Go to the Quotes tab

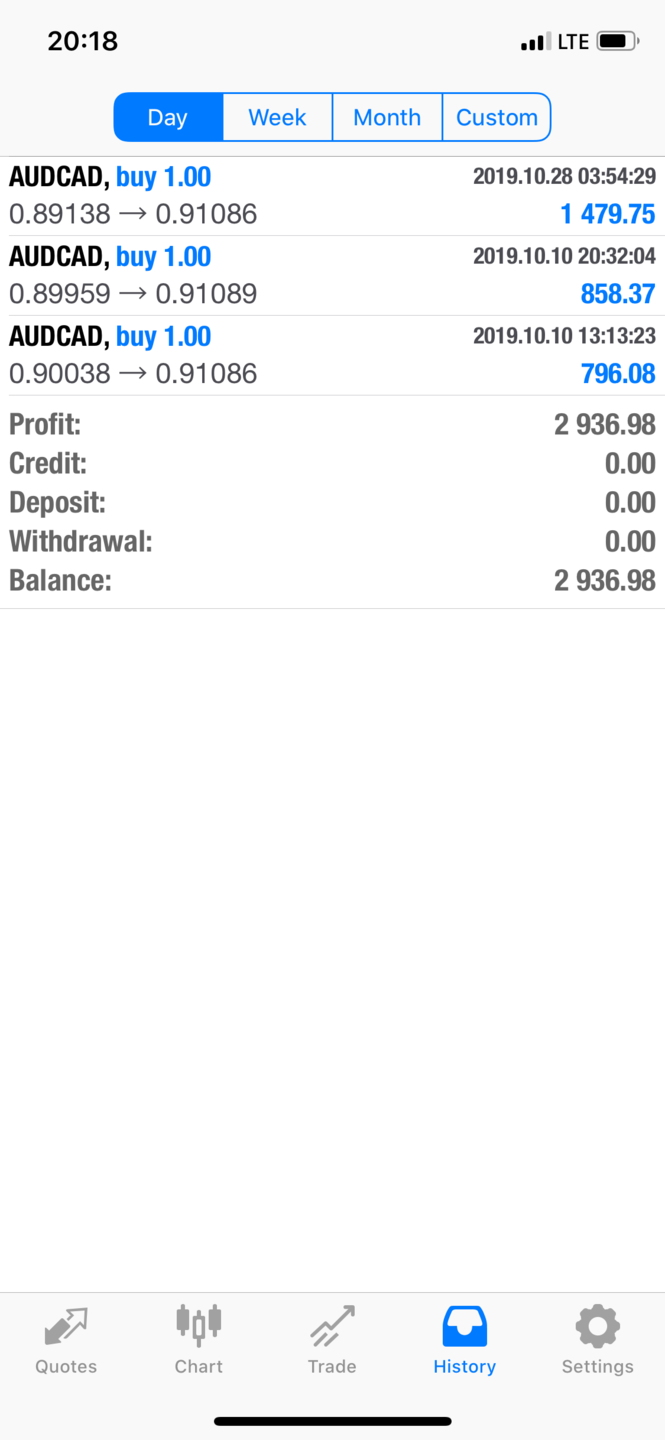(66, 1341)
